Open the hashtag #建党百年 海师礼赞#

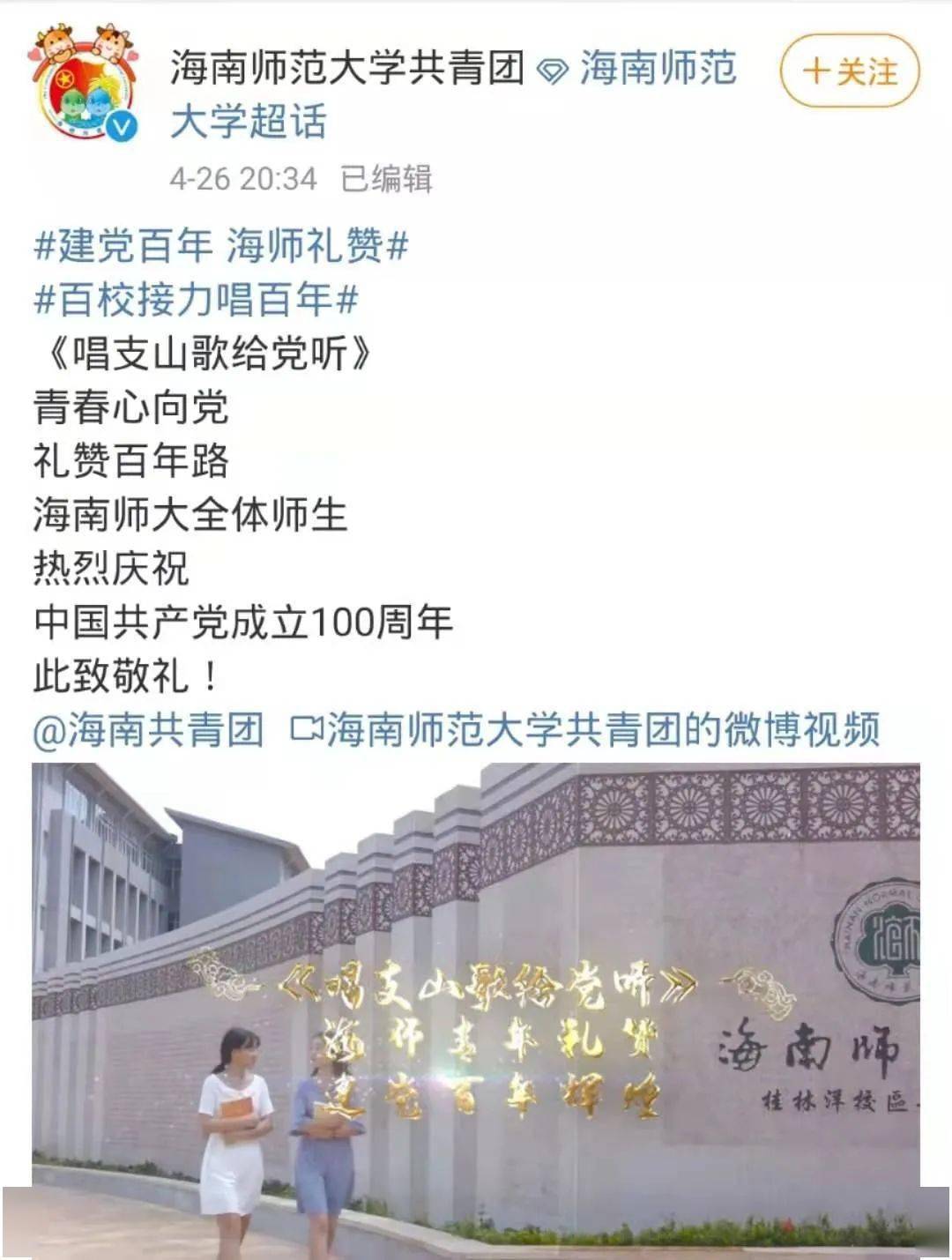220,246
